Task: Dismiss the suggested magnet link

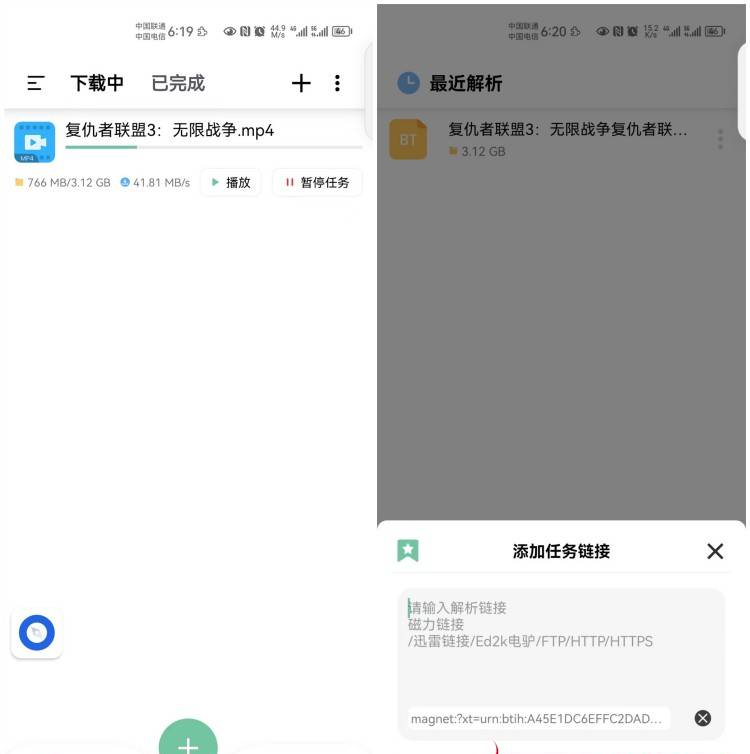Action: [x=703, y=718]
